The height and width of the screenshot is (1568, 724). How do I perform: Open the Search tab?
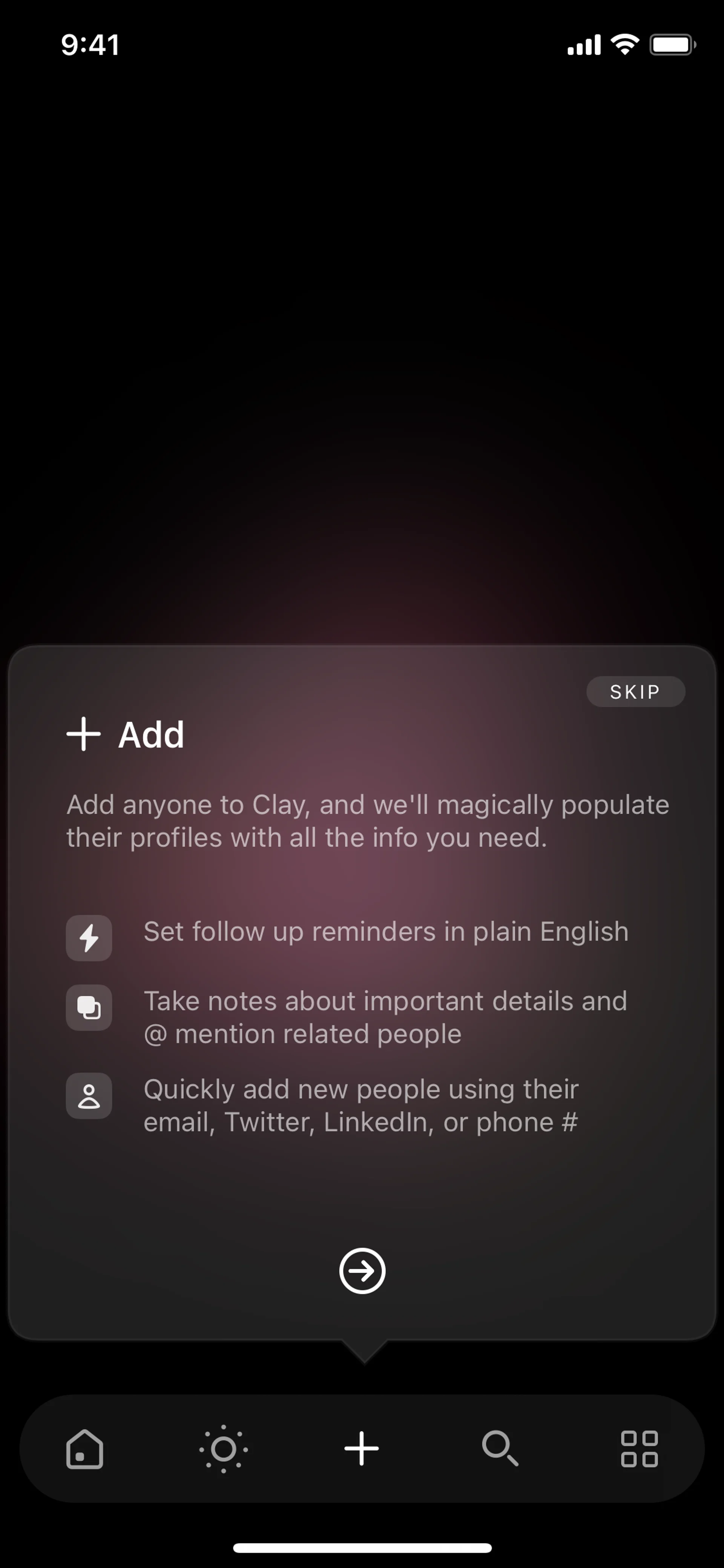500,1449
